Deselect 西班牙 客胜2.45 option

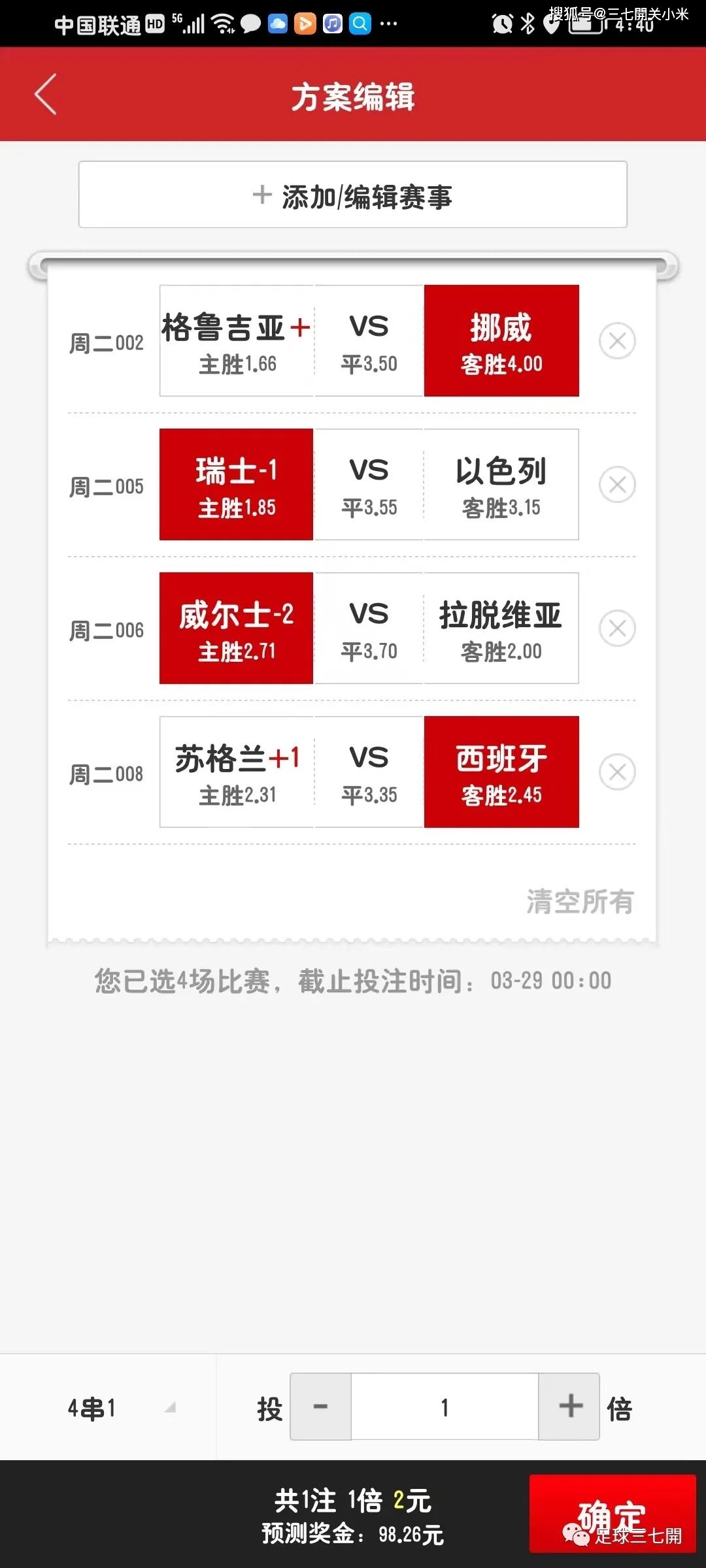(x=501, y=772)
